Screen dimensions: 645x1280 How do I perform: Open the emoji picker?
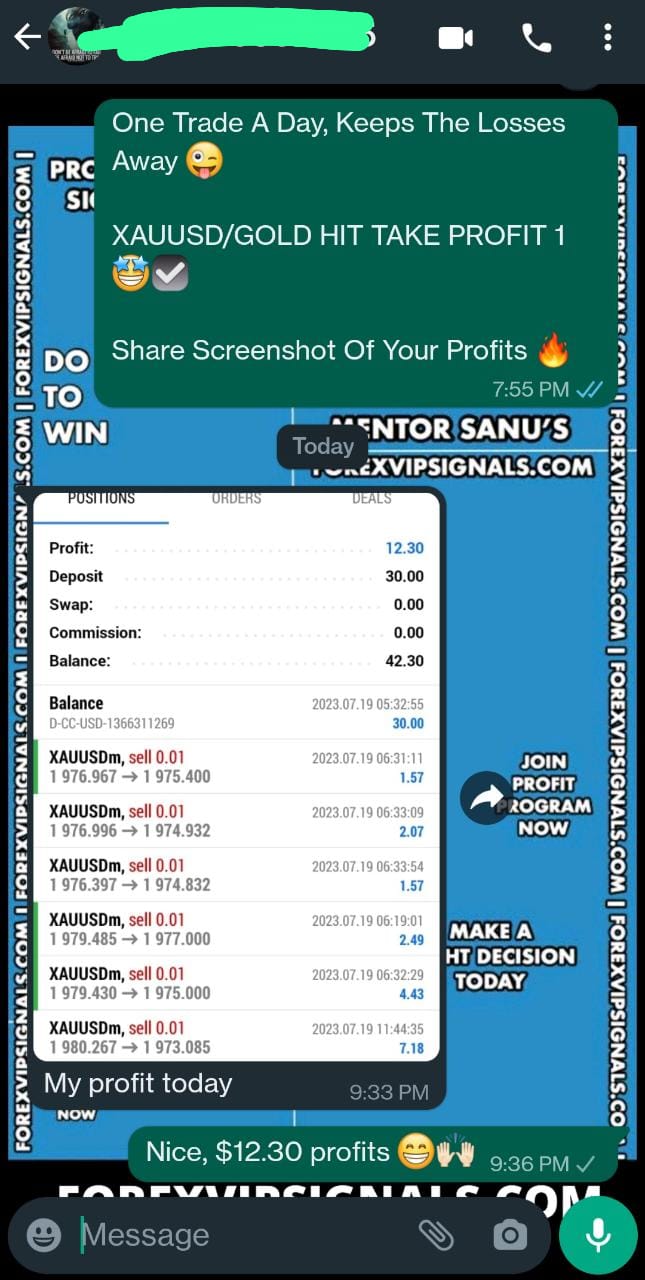[44, 1235]
